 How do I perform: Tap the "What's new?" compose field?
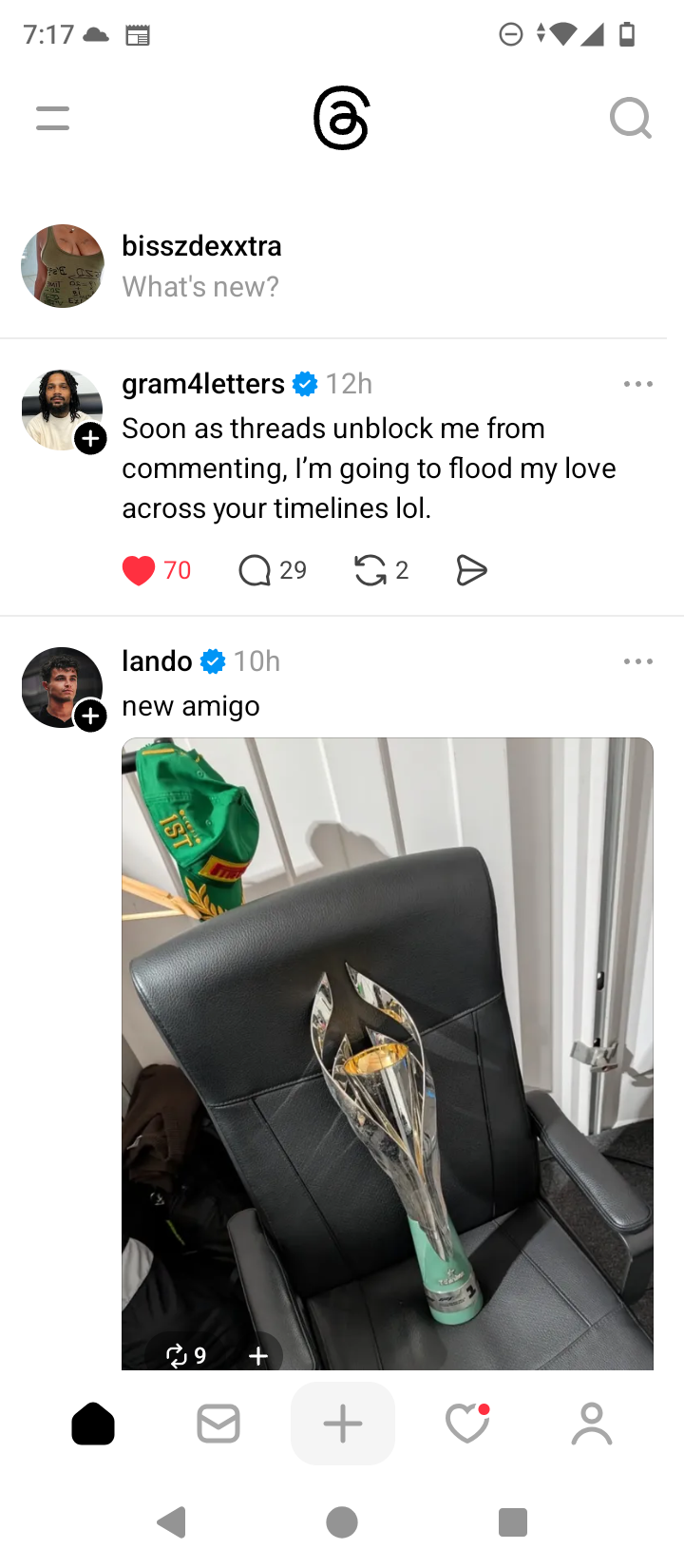pyautogui.click(x=200, y=287)
